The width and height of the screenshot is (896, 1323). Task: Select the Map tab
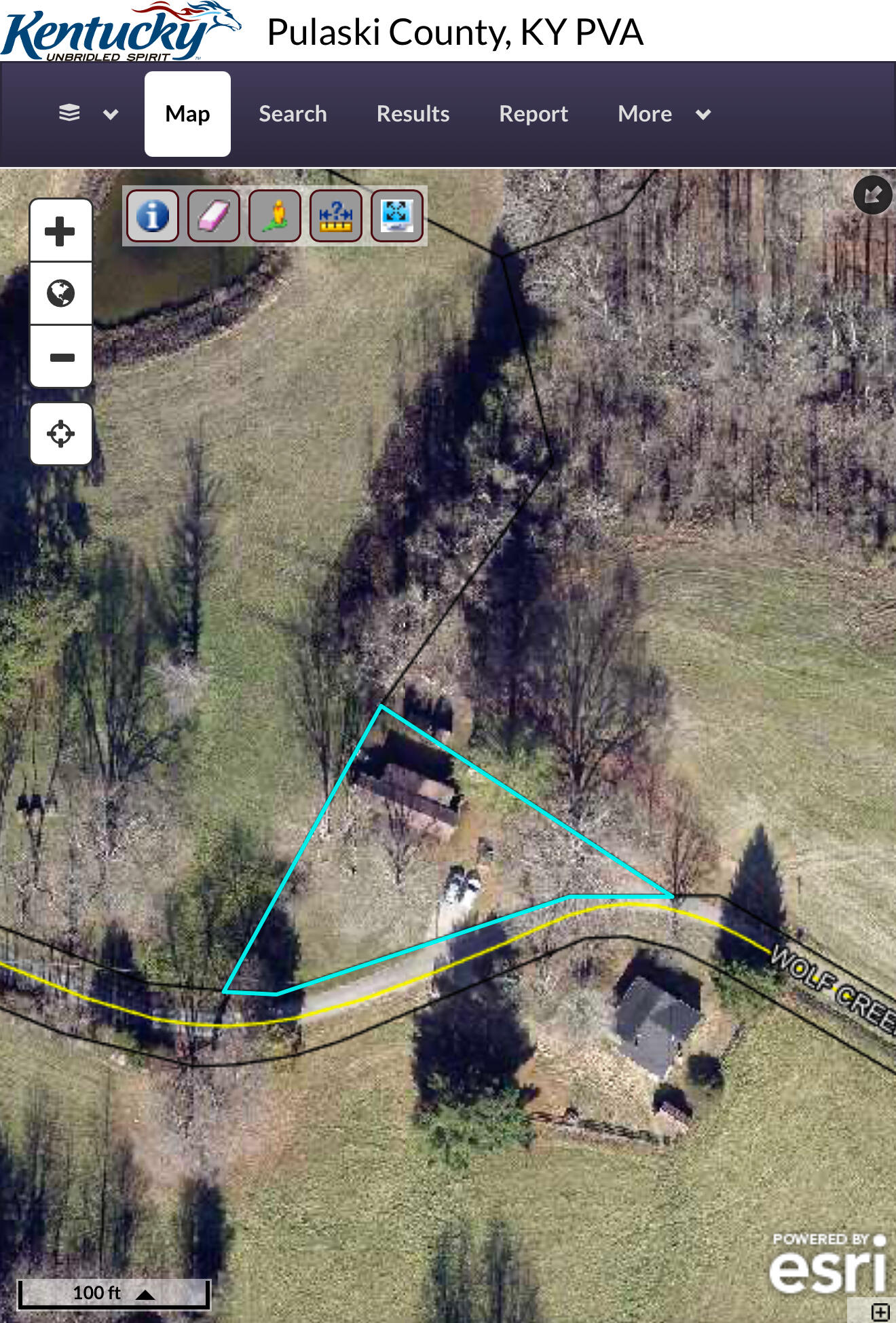(x=187, y=113)
